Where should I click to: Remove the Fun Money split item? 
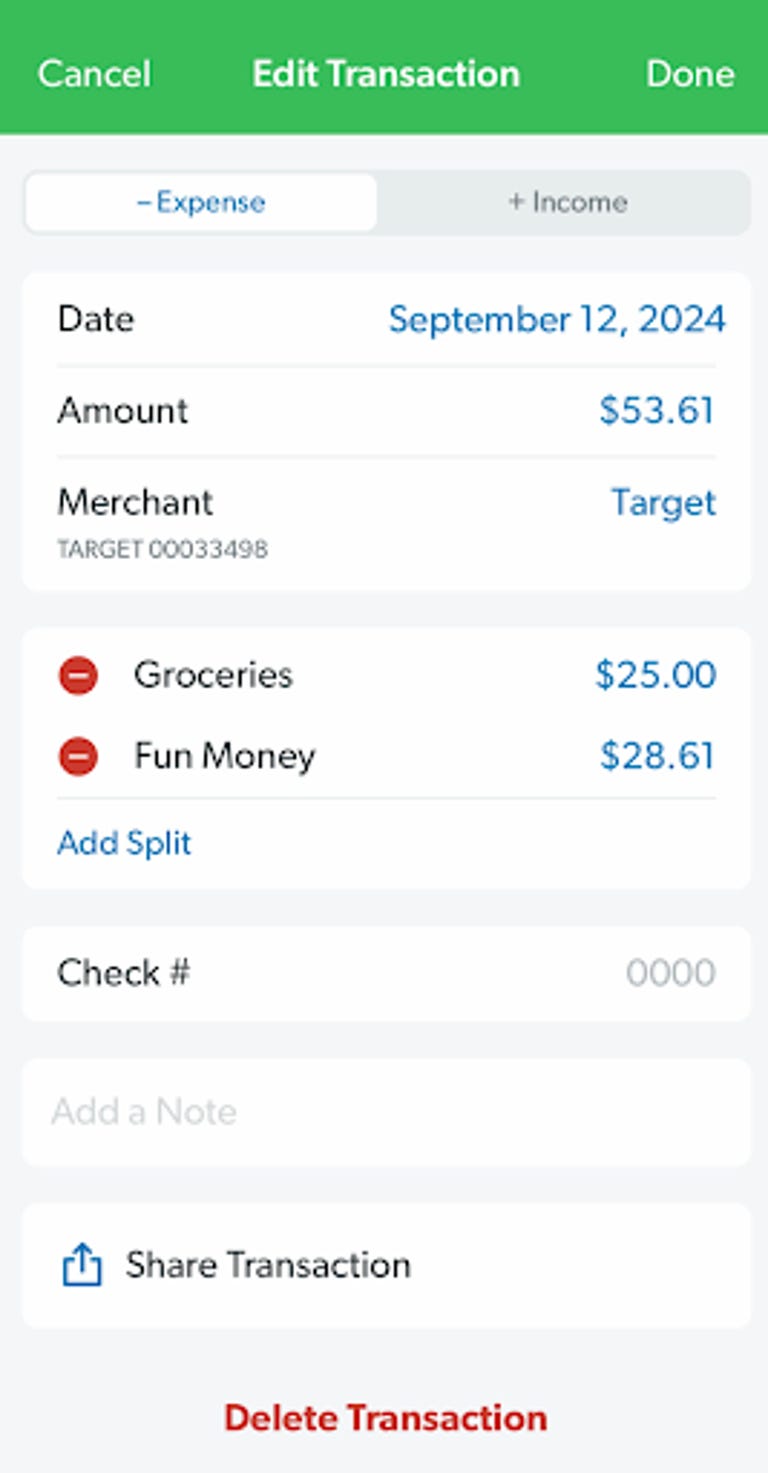(x=78, y=756)
